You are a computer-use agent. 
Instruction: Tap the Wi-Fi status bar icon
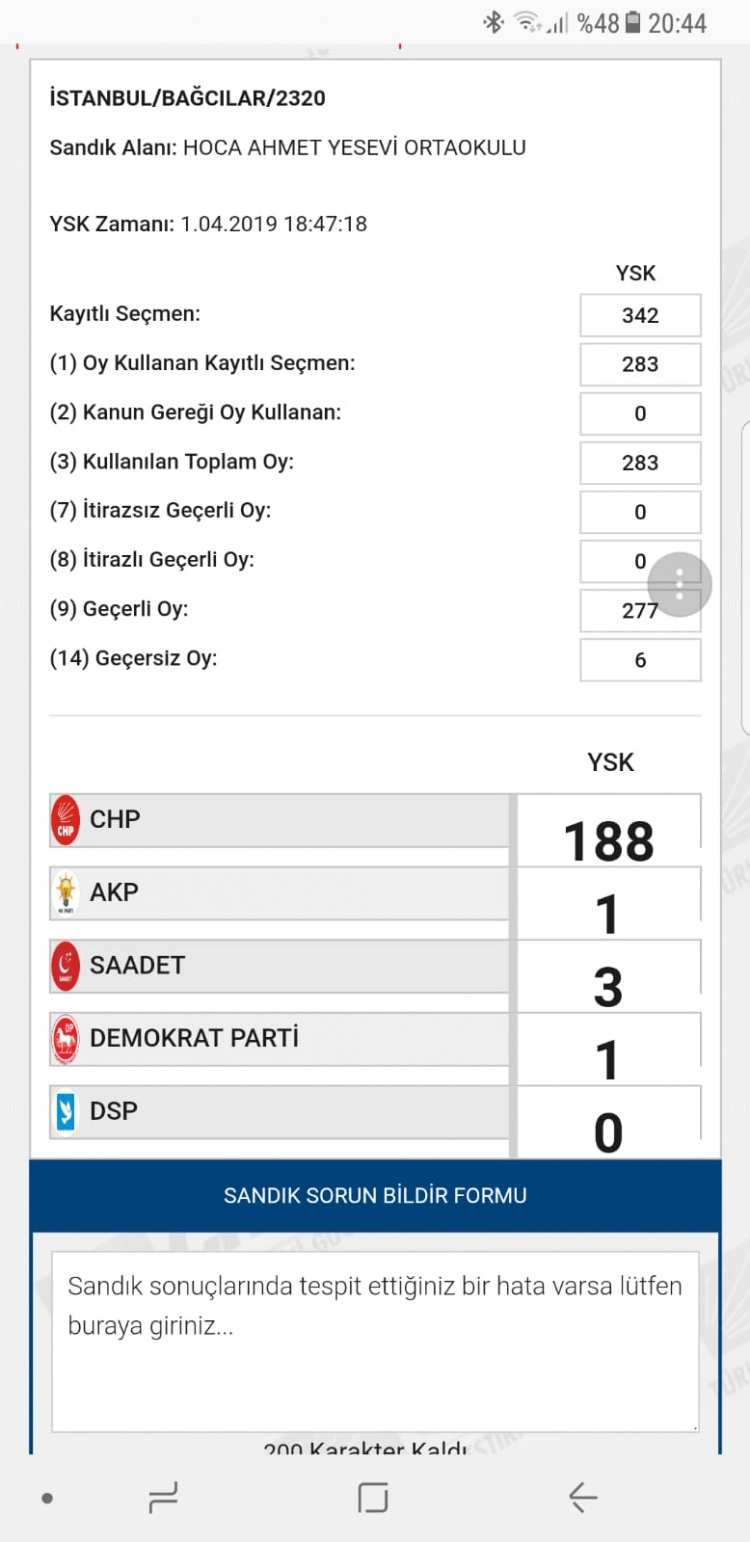click(x=525, y=20)
